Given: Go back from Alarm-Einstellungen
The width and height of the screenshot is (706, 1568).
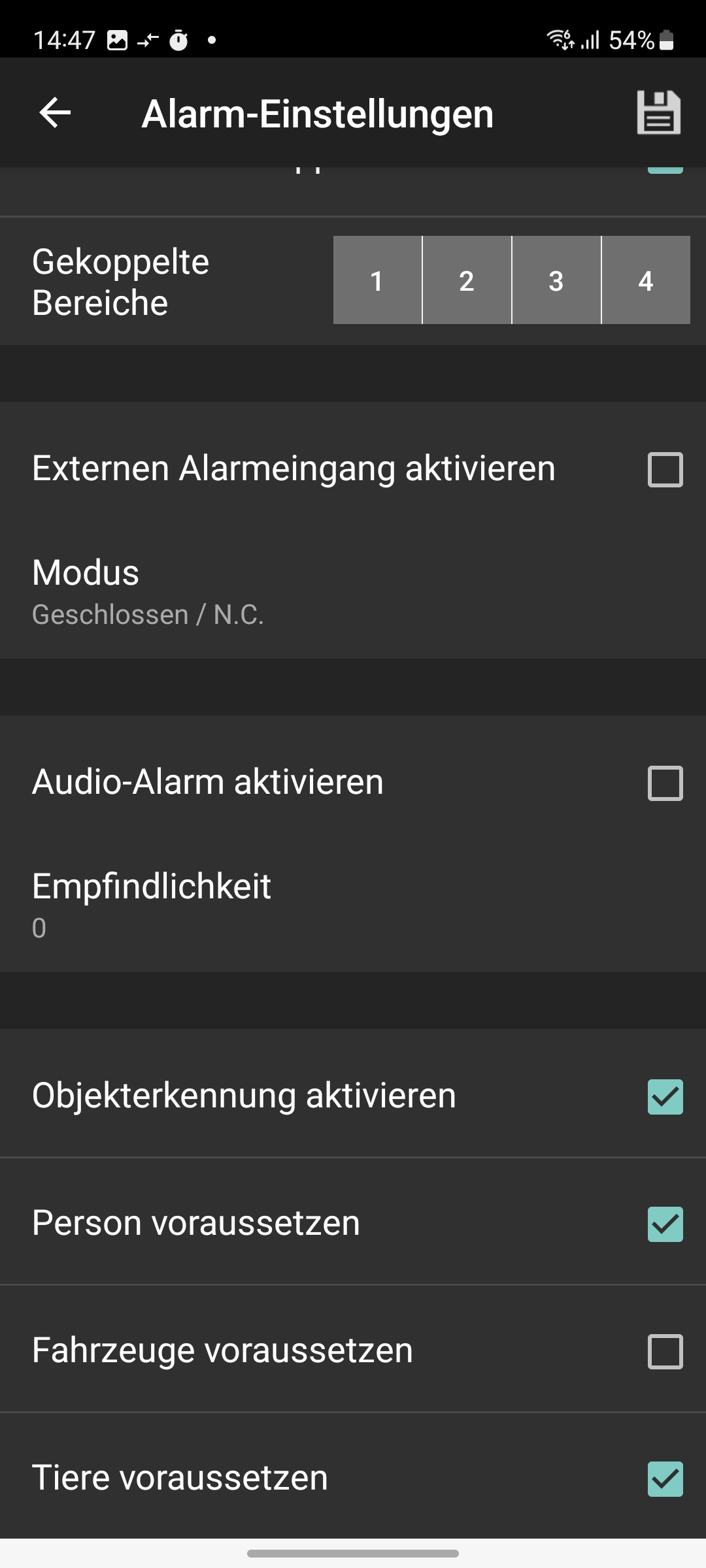Looking at the screenshot, I should click(55, 113).
